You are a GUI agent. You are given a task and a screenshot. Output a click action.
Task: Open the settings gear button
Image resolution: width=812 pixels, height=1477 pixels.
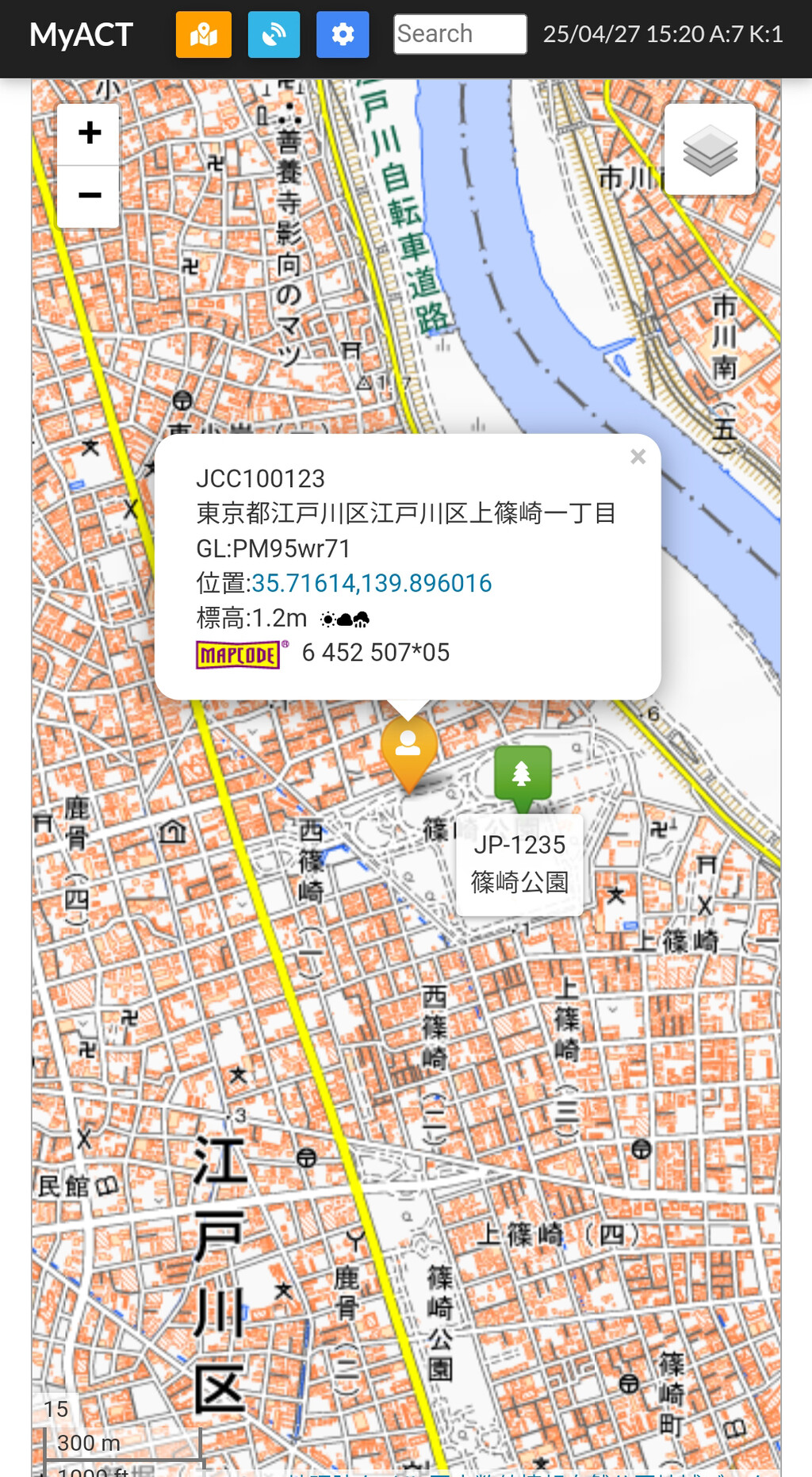coord(343,35)
